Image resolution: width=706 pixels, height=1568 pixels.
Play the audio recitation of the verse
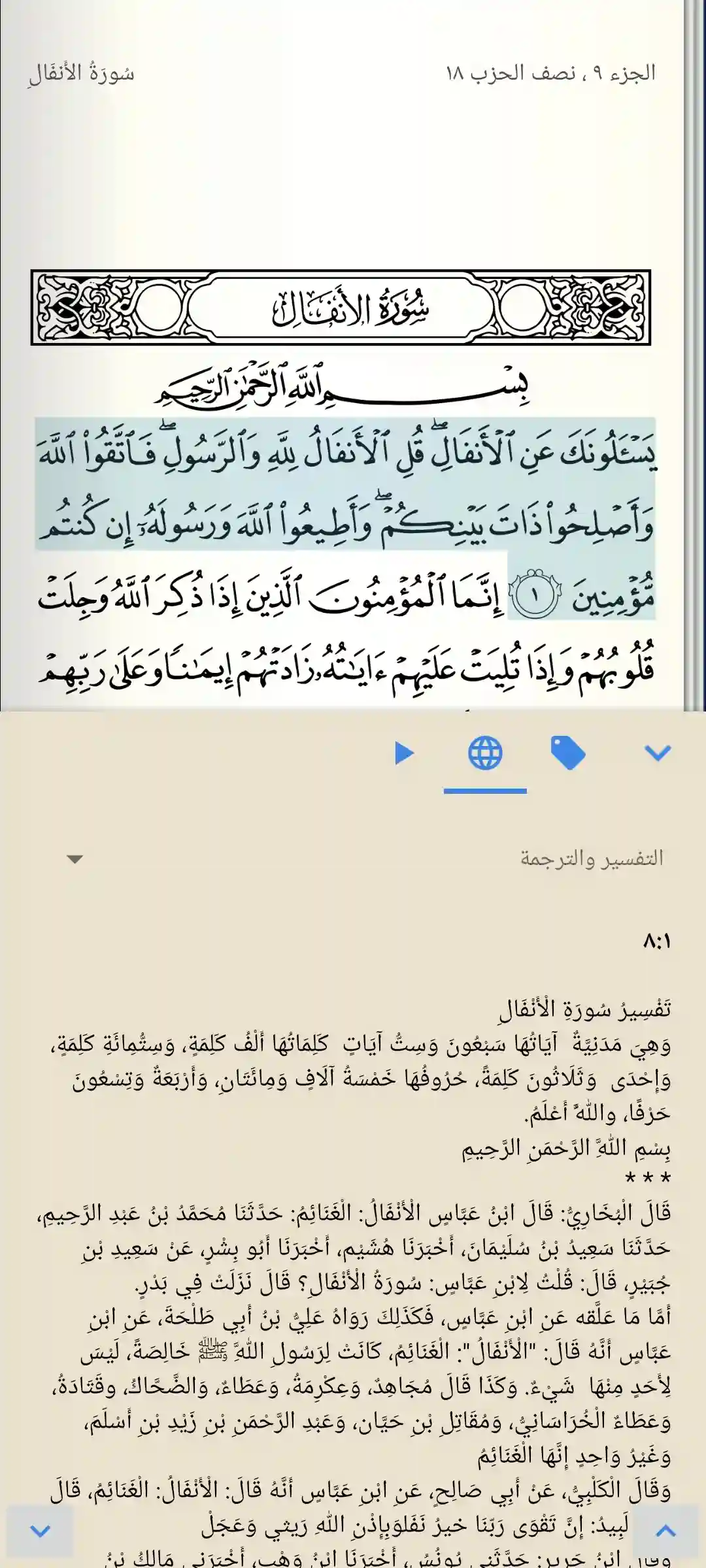(405, 753)
